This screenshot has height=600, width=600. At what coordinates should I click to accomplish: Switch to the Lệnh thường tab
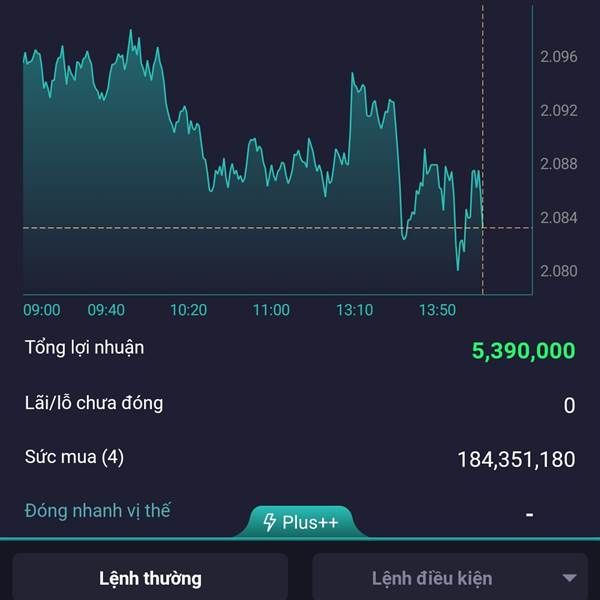pos(150,578)
